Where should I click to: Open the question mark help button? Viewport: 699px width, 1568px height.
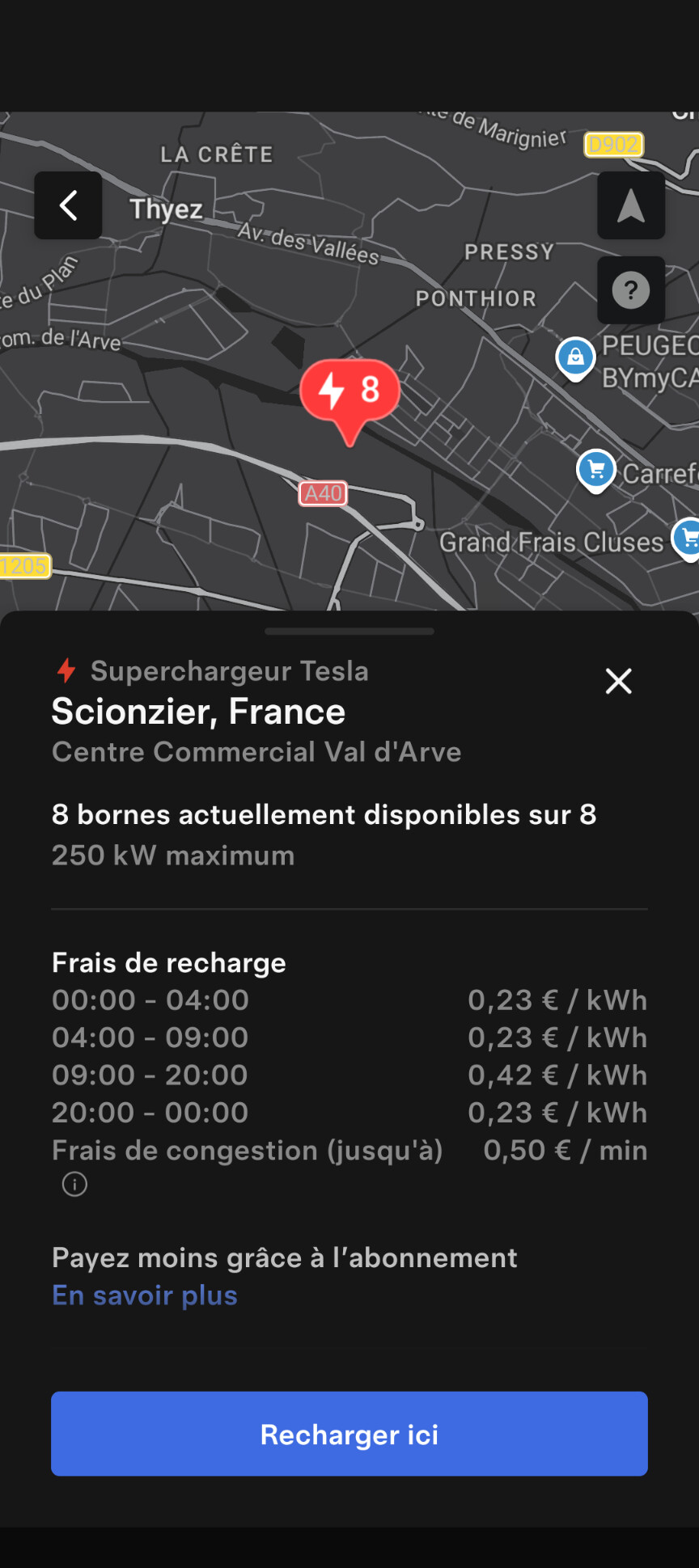(631, 290)
